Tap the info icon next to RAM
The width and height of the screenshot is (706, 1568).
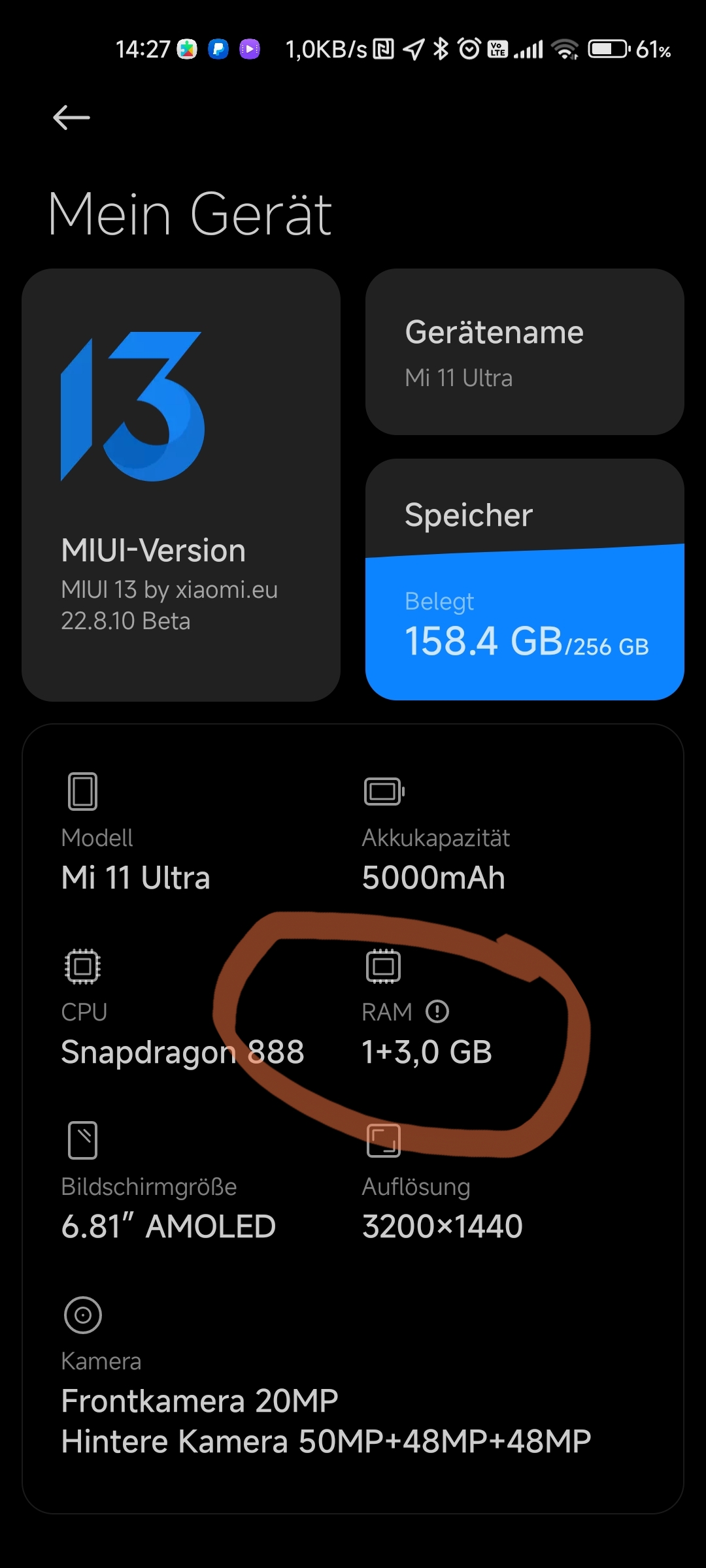click(x=437, y=1011)
